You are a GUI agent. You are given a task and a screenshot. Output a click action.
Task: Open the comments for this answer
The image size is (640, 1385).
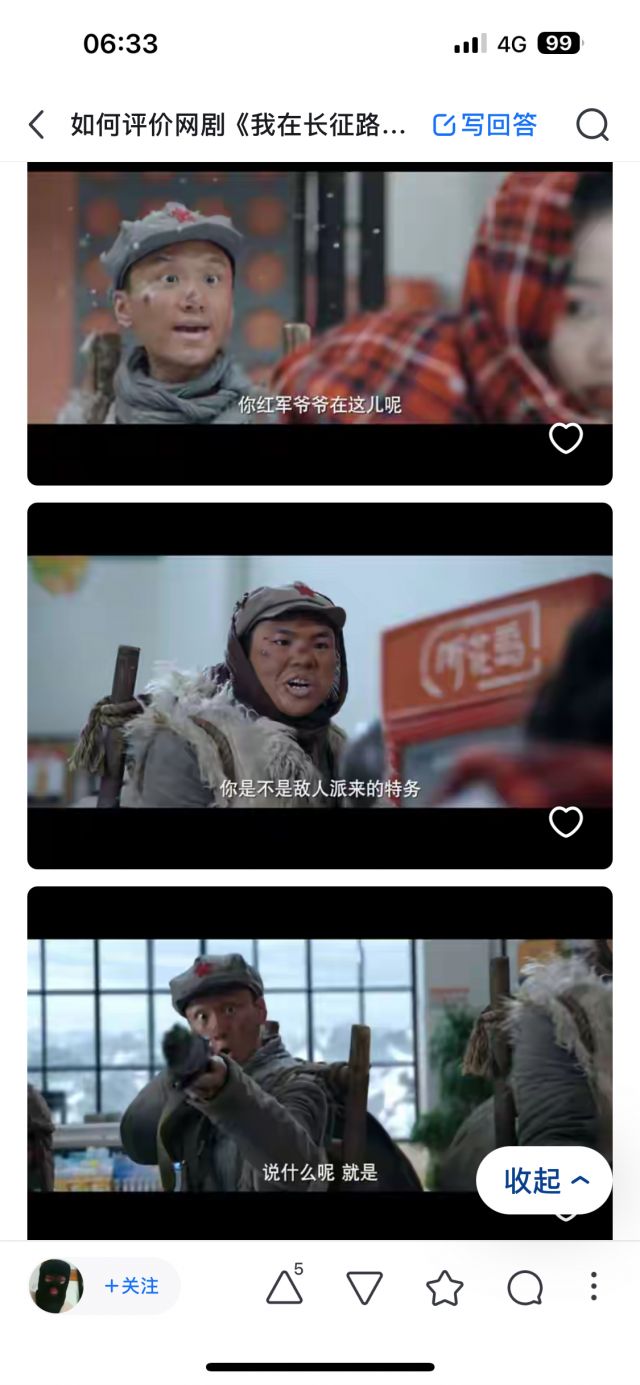(524, 1288)
